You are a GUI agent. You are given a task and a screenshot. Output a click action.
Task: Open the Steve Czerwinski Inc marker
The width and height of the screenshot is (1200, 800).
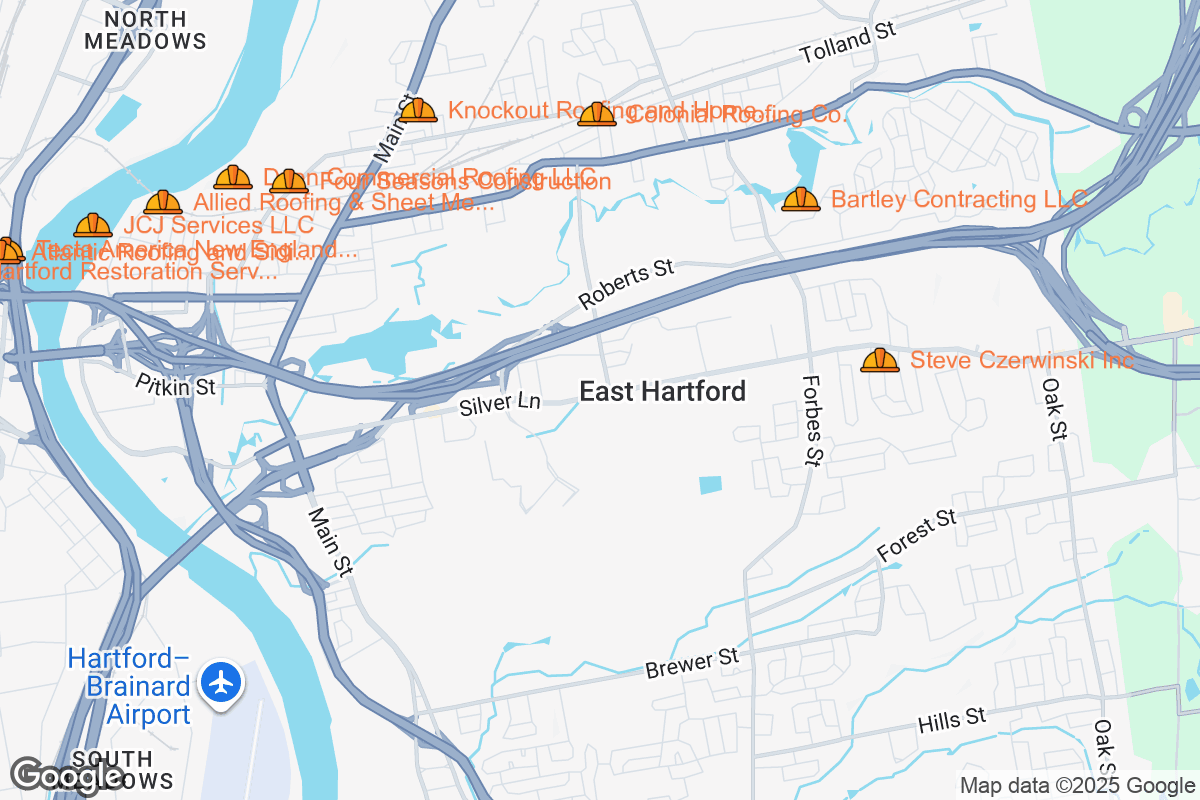(880, 360)
